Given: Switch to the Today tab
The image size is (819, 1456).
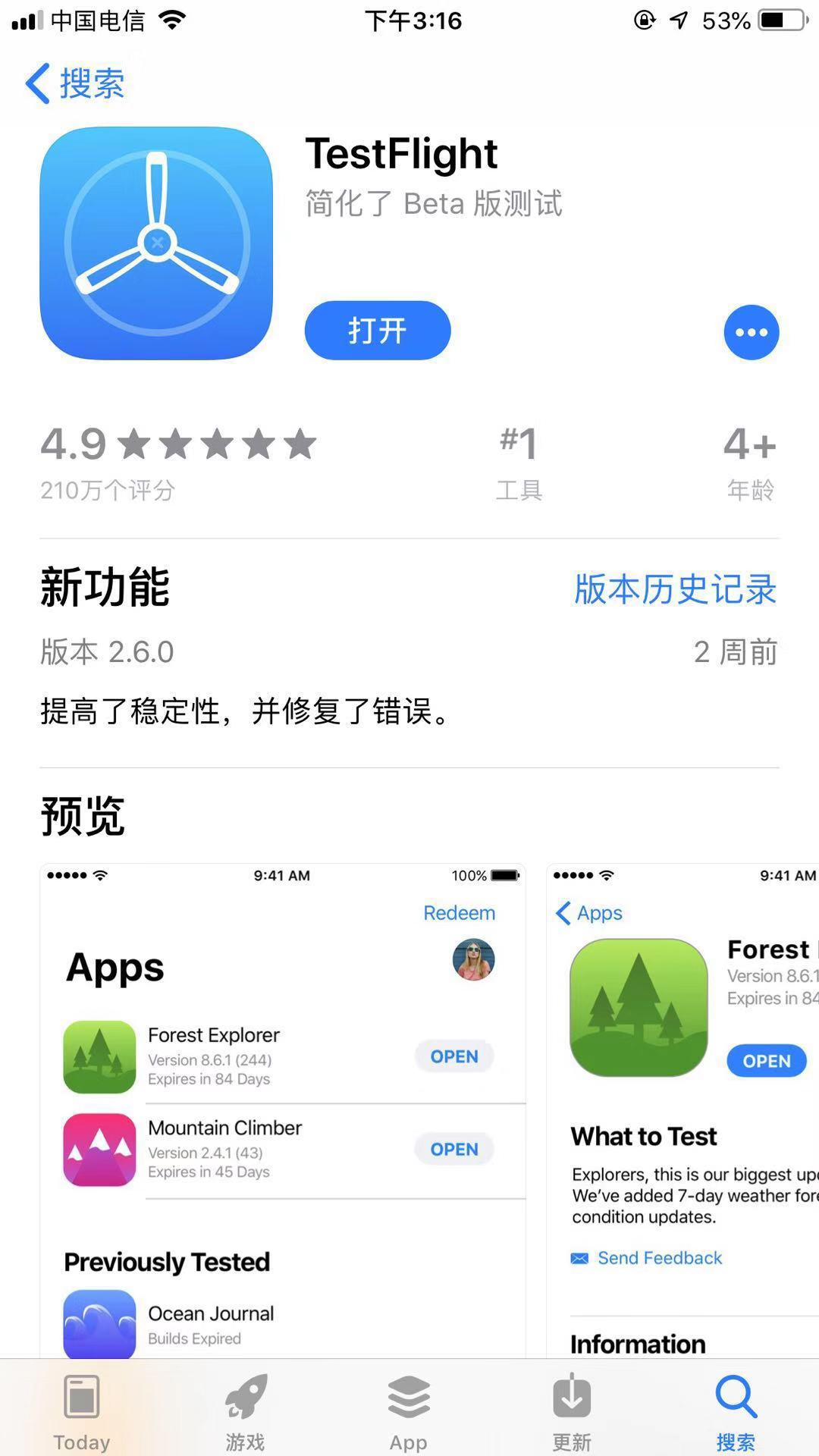Looking at the screenshot, I should click(82, 1410).
